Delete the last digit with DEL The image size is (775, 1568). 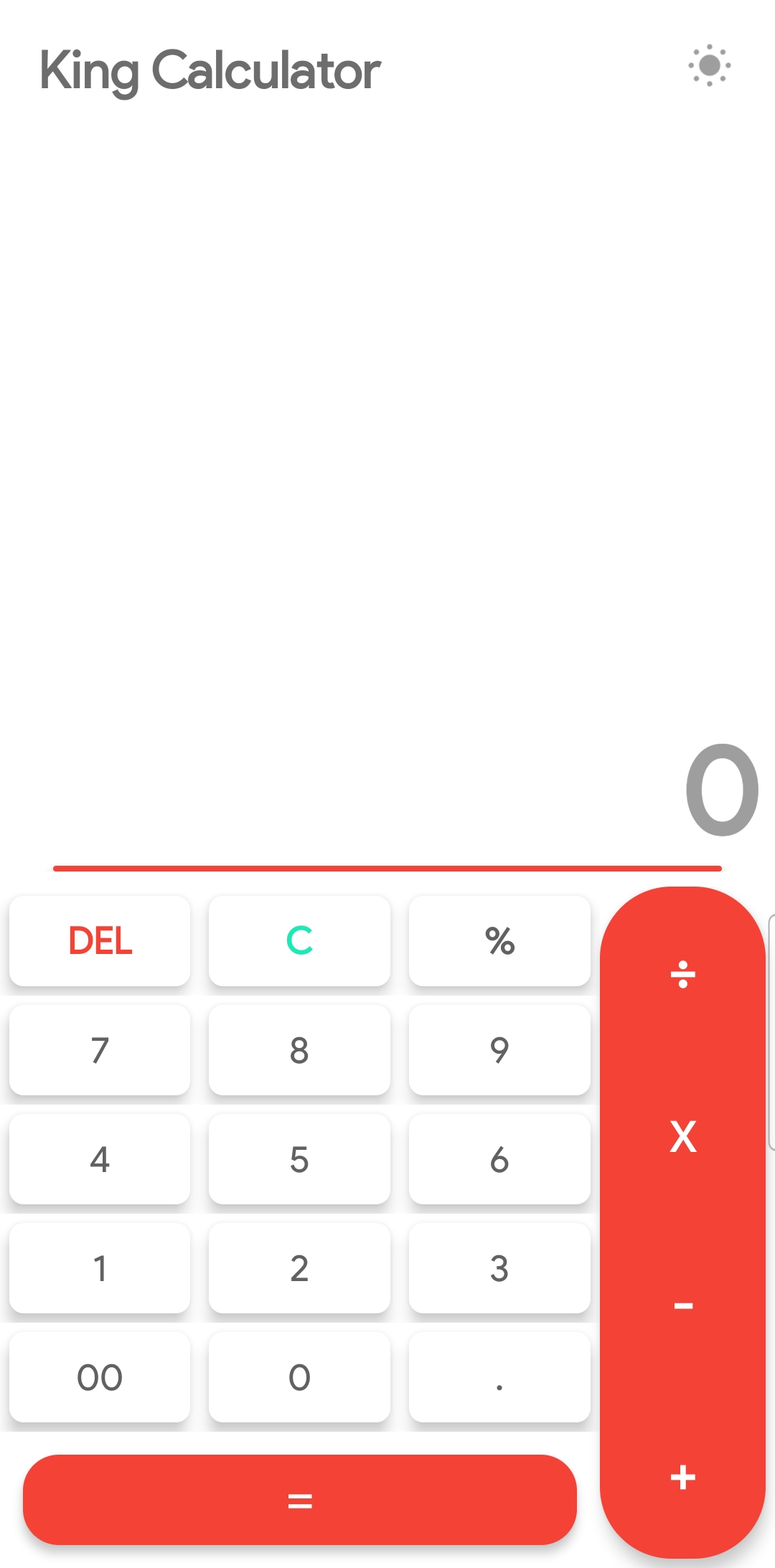pyautogui.click(x=100, y=940)
